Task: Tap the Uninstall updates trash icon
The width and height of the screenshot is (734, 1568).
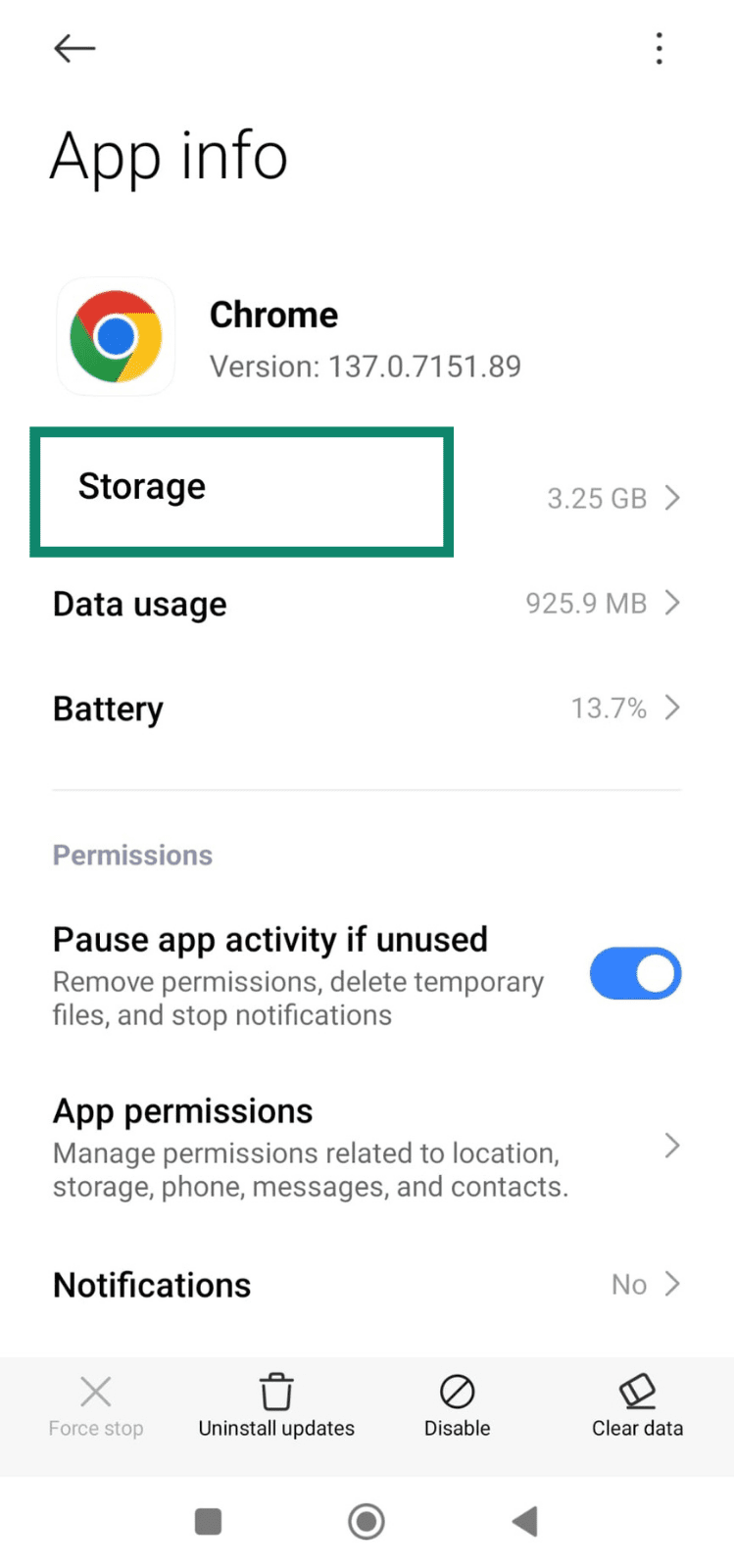Action: tap(275, 1389)
